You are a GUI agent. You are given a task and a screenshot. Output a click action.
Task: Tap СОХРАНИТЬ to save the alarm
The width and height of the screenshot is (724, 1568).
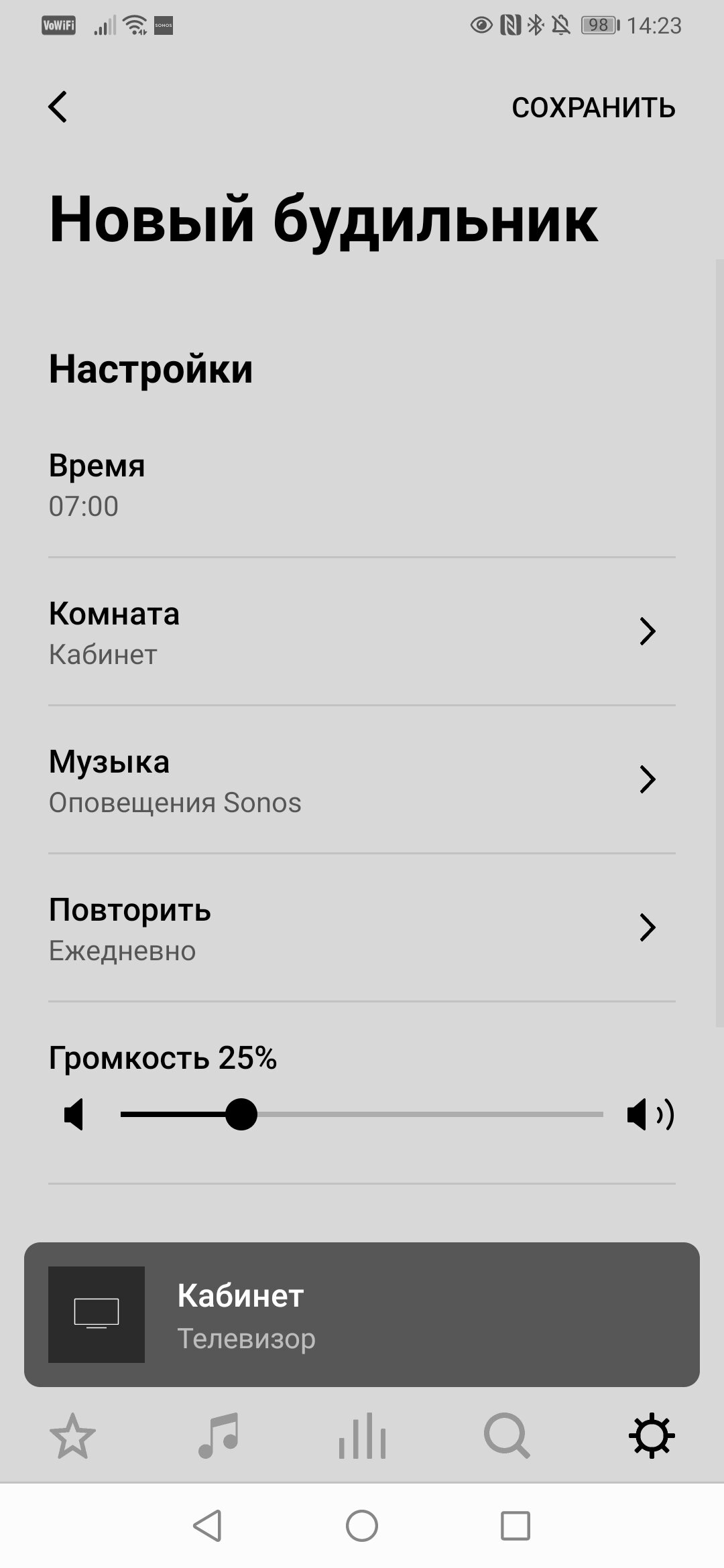pyautogui.click(x=593, y=108)
